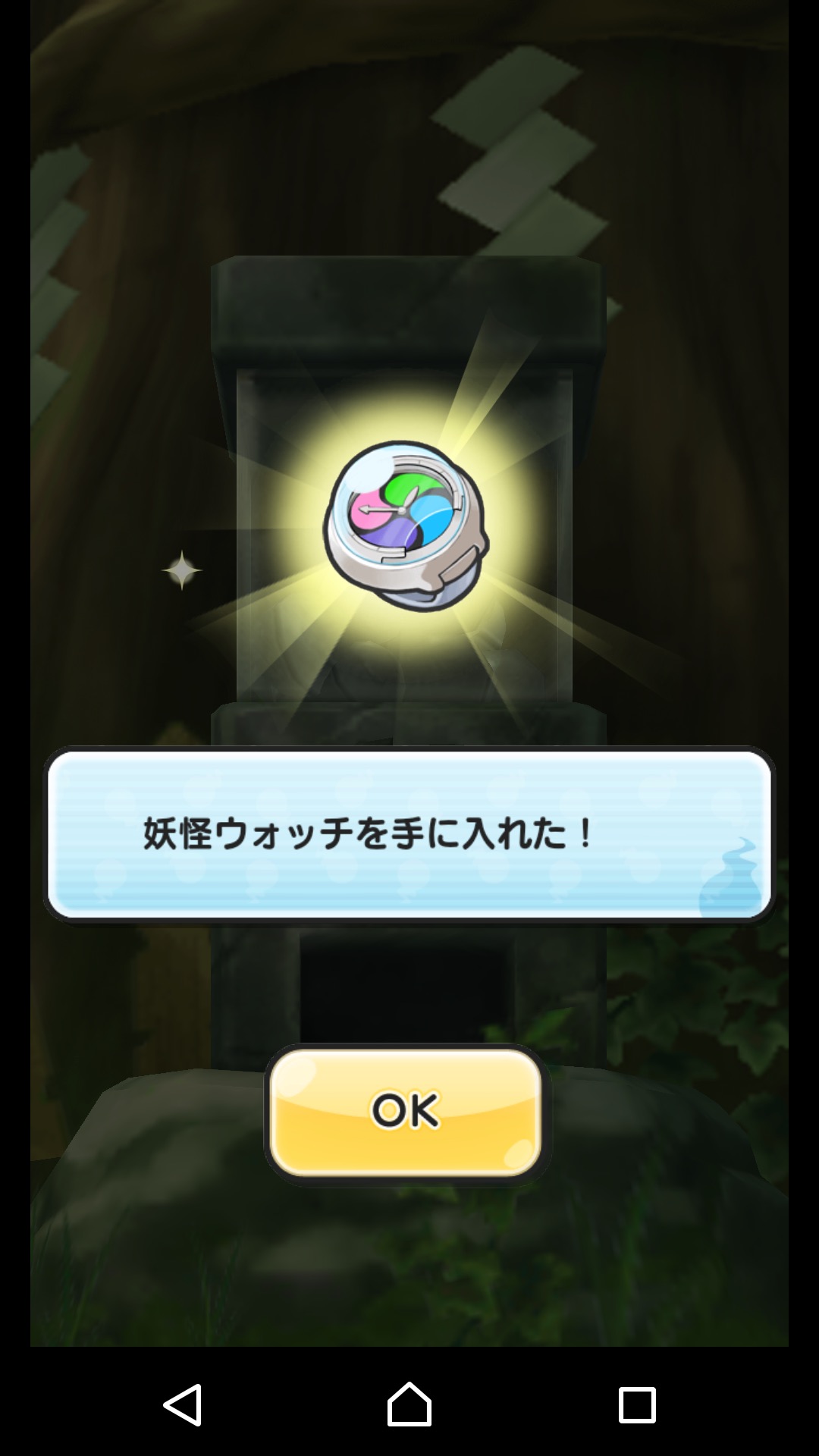Tap the yellow OK button
This screenshot has width=819, height=1456.
coord(406,1112)
